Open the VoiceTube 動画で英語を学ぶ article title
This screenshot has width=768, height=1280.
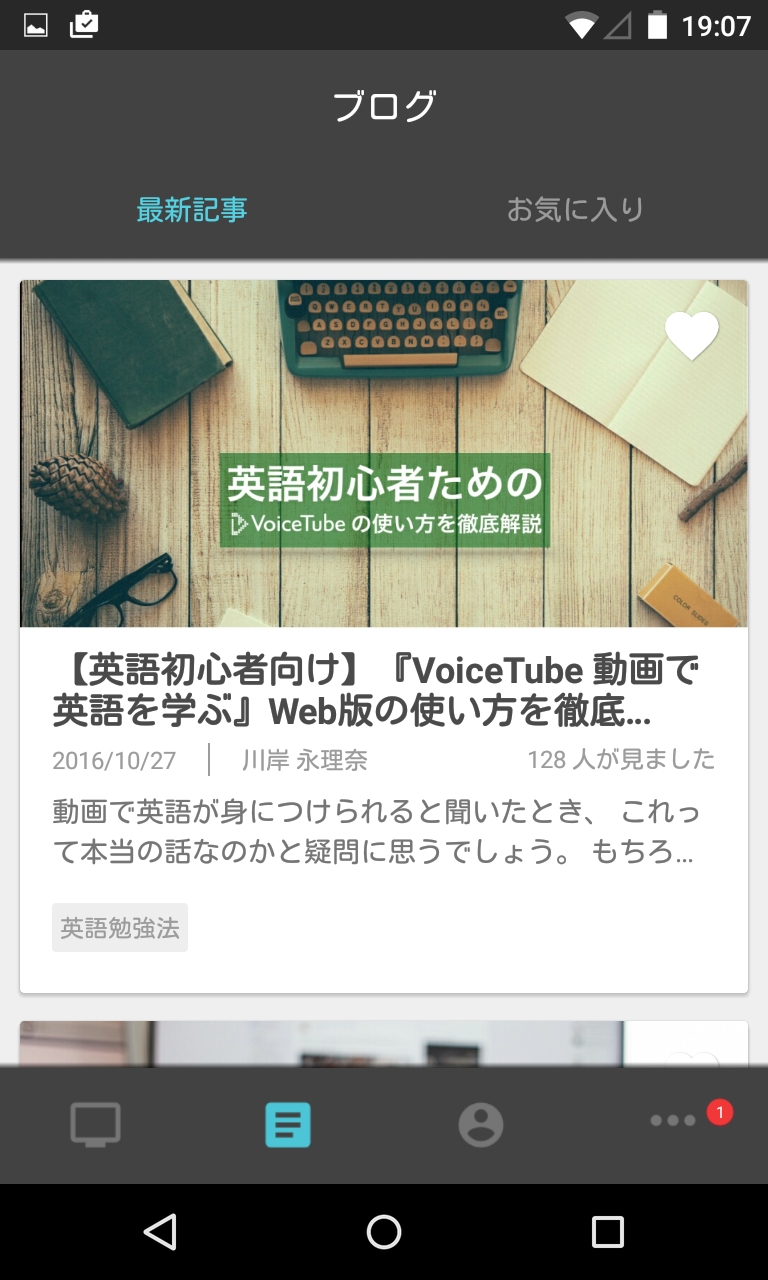[x=383, y=692]
